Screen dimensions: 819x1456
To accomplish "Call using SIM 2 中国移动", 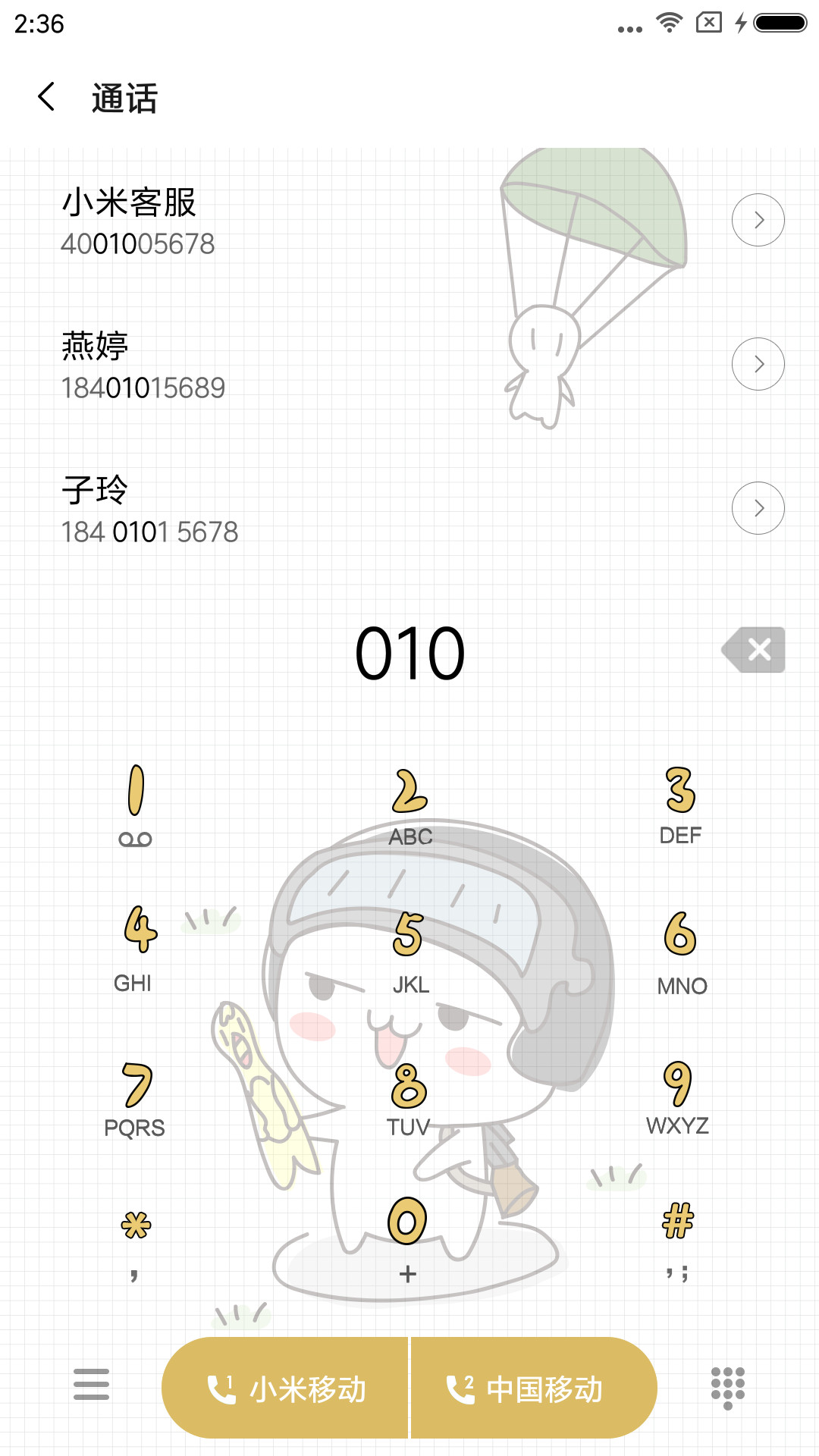I will [534, 1388].
